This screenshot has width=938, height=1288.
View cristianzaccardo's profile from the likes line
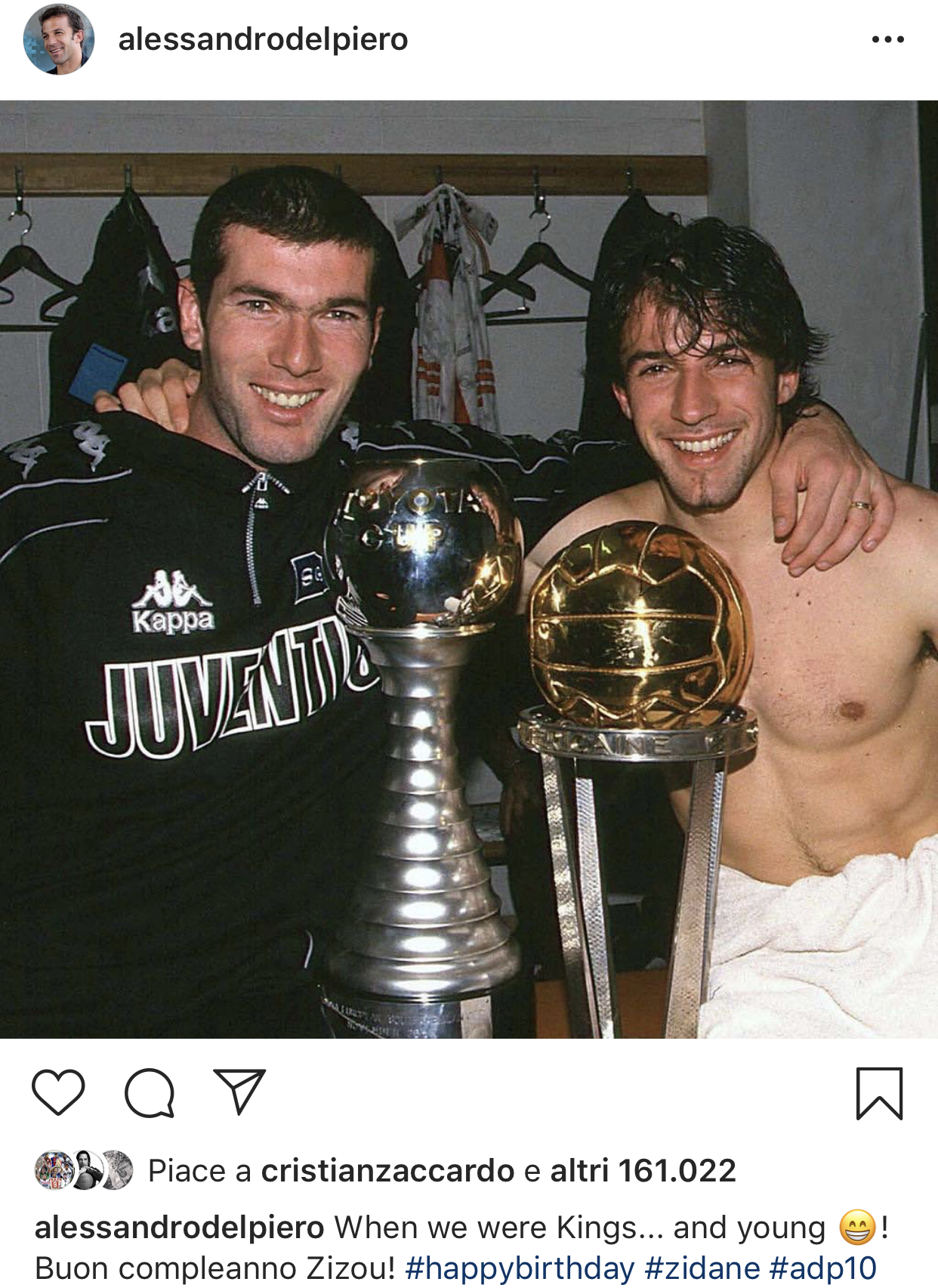(x=387, y=1171)
